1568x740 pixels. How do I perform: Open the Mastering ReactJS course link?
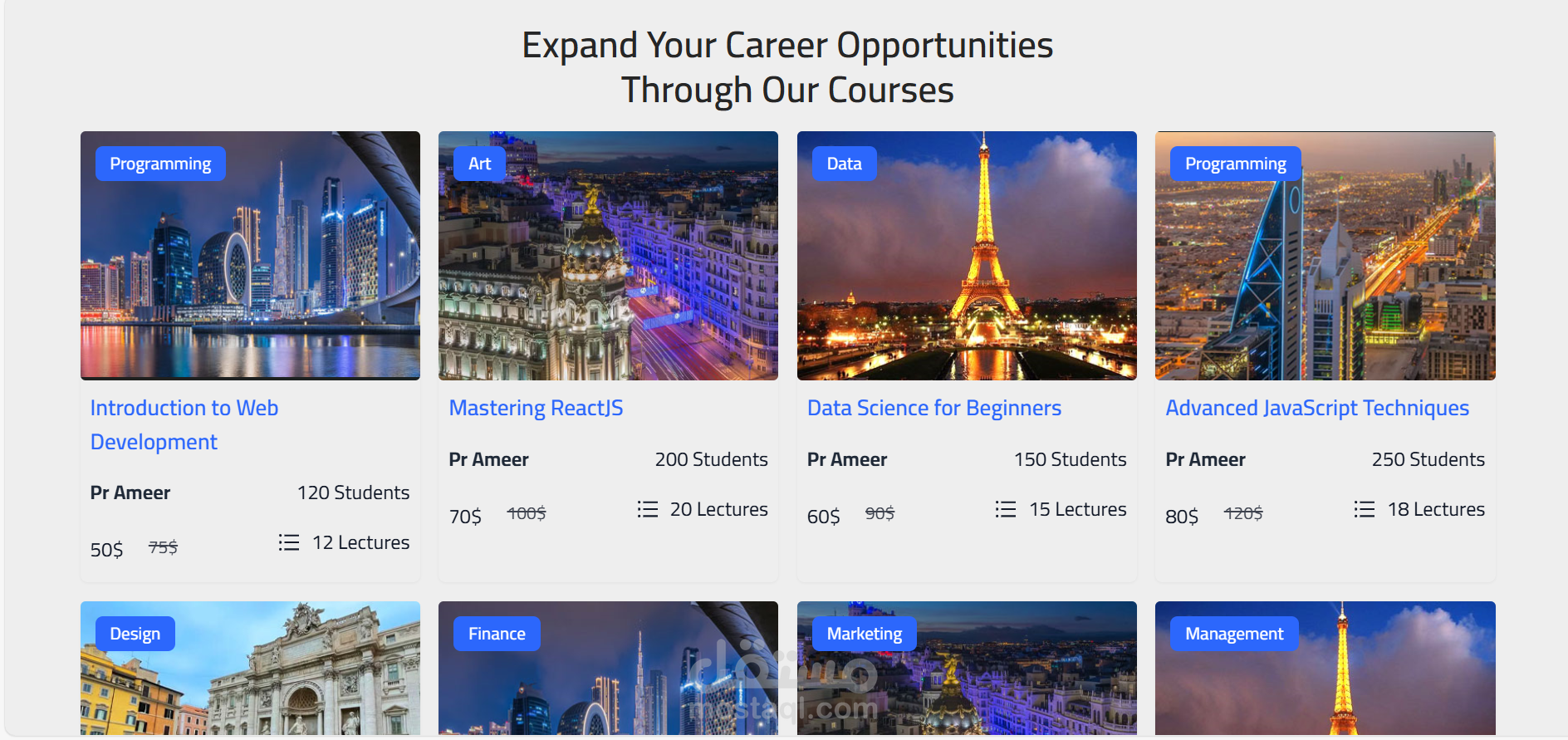click(536, 408)
